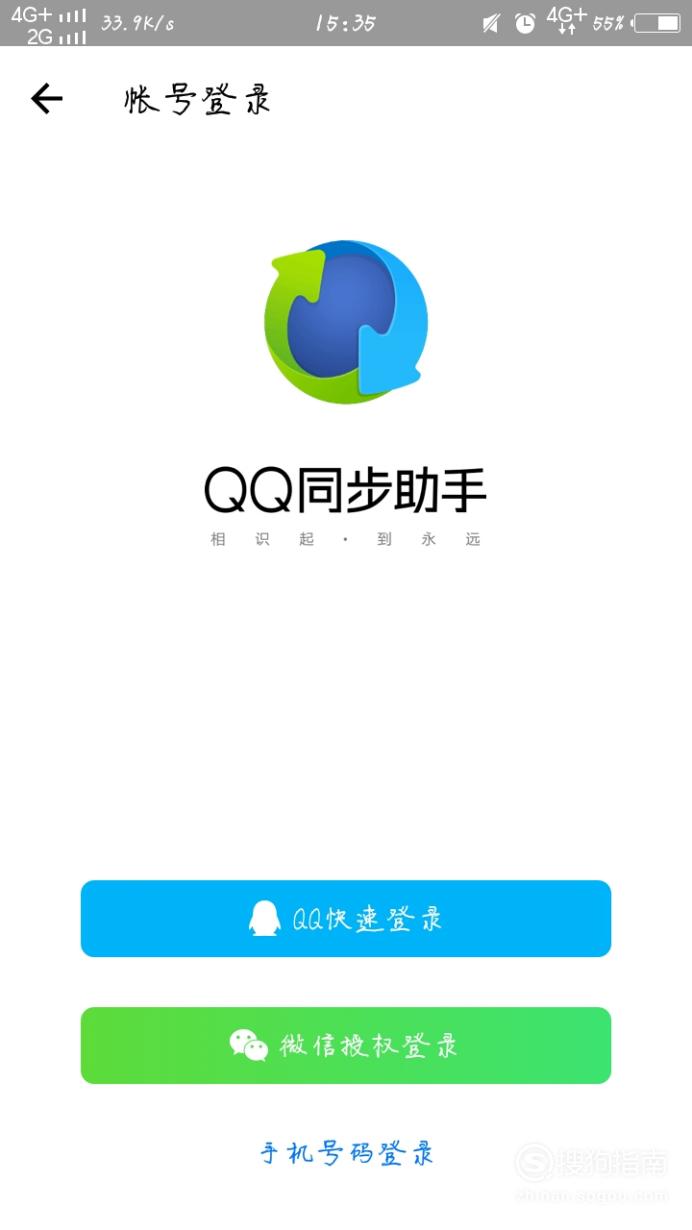The width and height of the screenshot is (692, 1230).
Task: Go back using the arrow icon
Action: pos(46,98)
